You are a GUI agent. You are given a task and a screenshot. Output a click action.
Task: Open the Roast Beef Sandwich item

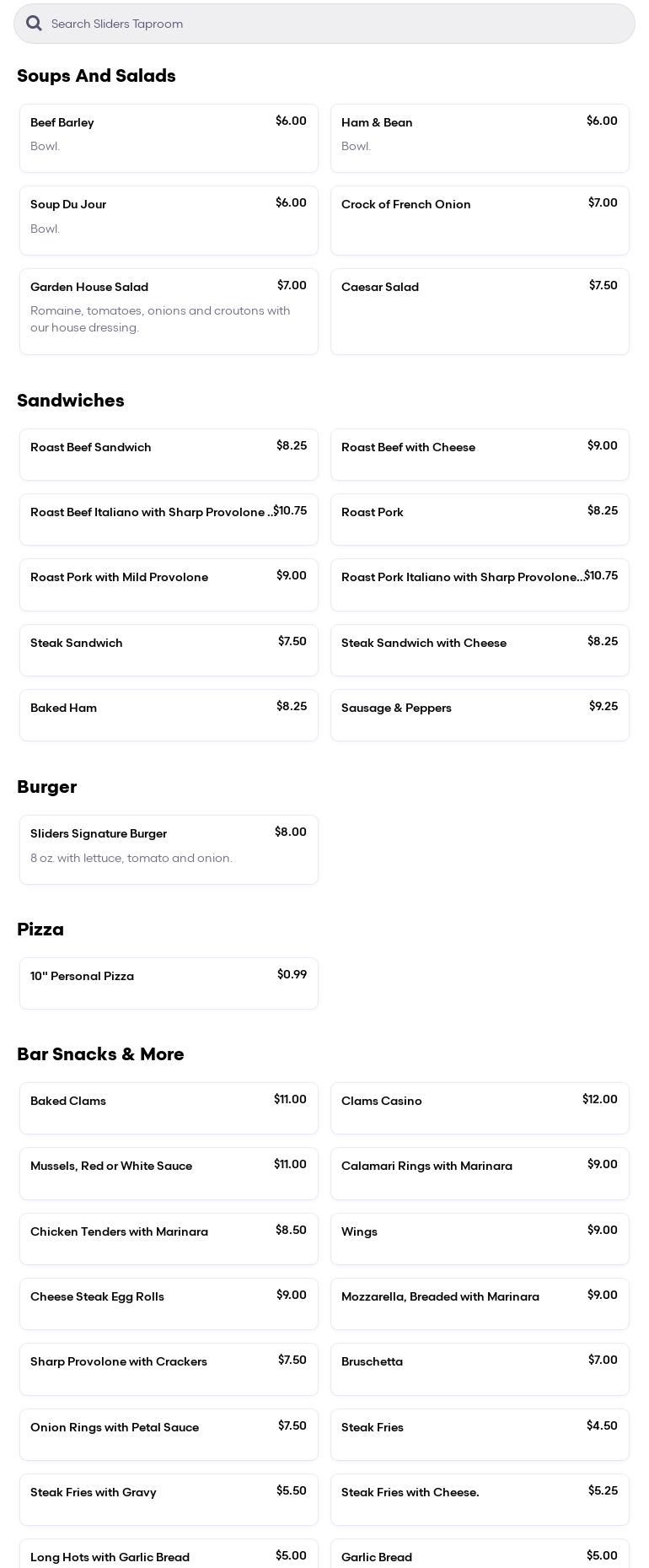coord(169,454)
